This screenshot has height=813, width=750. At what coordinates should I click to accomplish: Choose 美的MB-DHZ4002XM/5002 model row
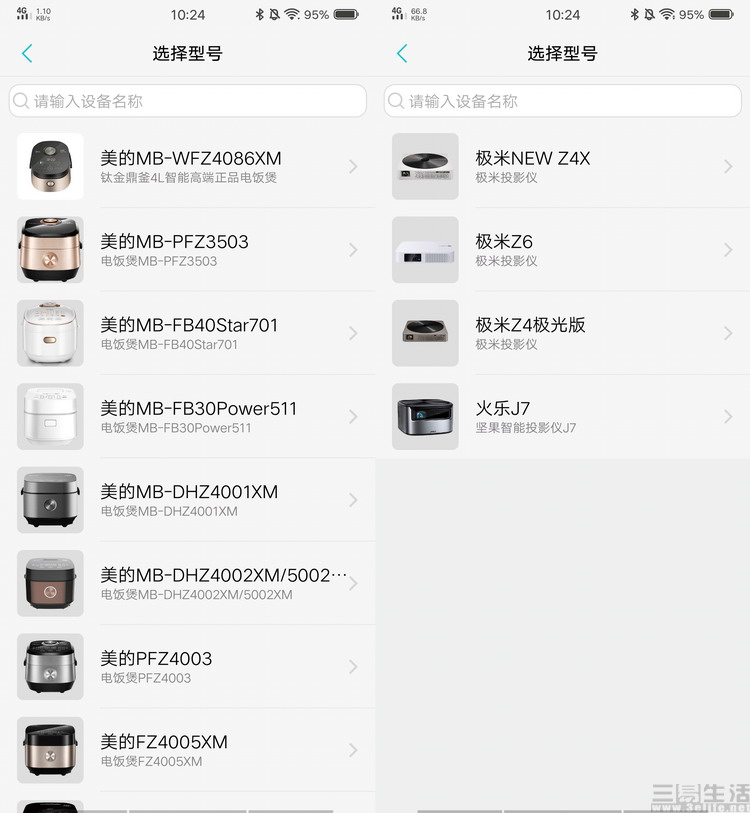coord(190,583)
